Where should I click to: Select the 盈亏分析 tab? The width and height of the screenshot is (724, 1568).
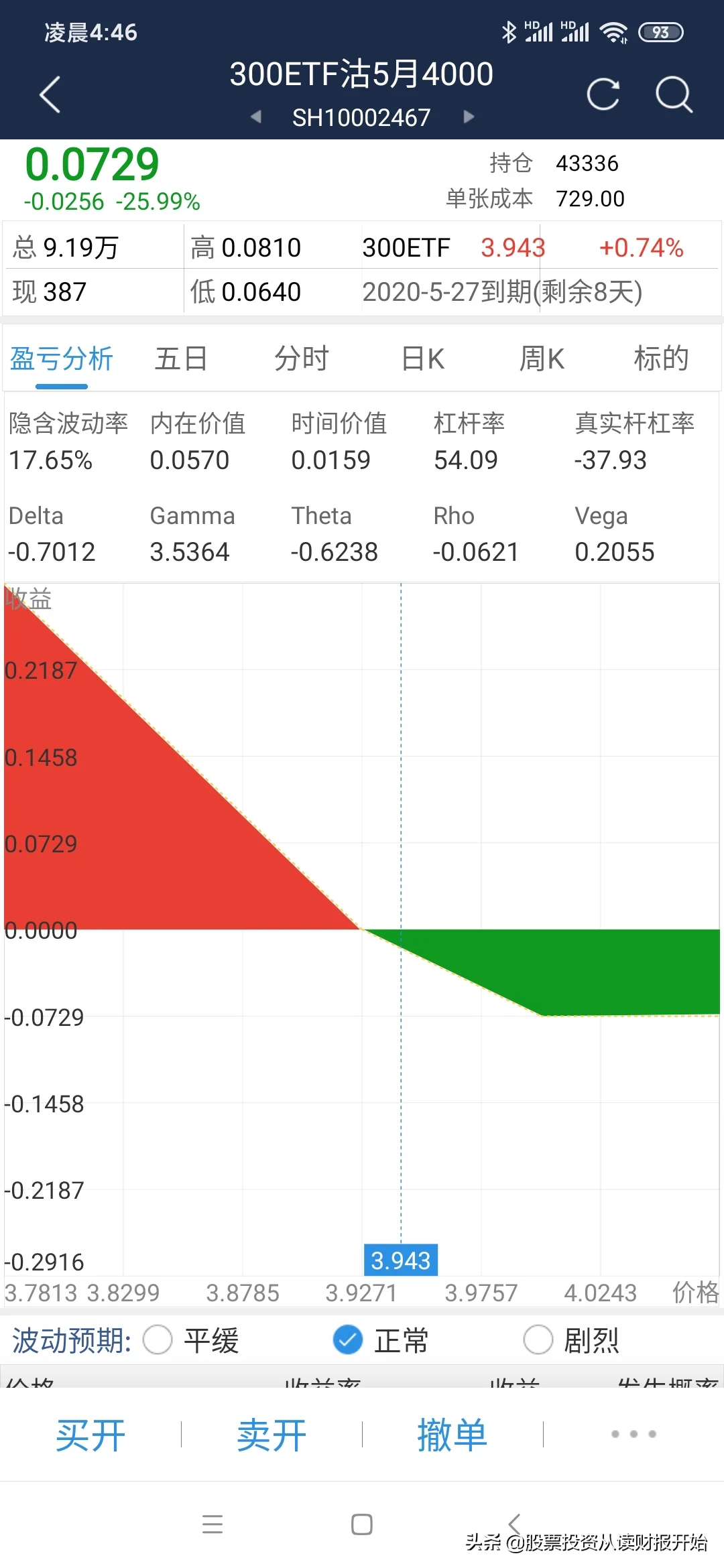(62, 359)
